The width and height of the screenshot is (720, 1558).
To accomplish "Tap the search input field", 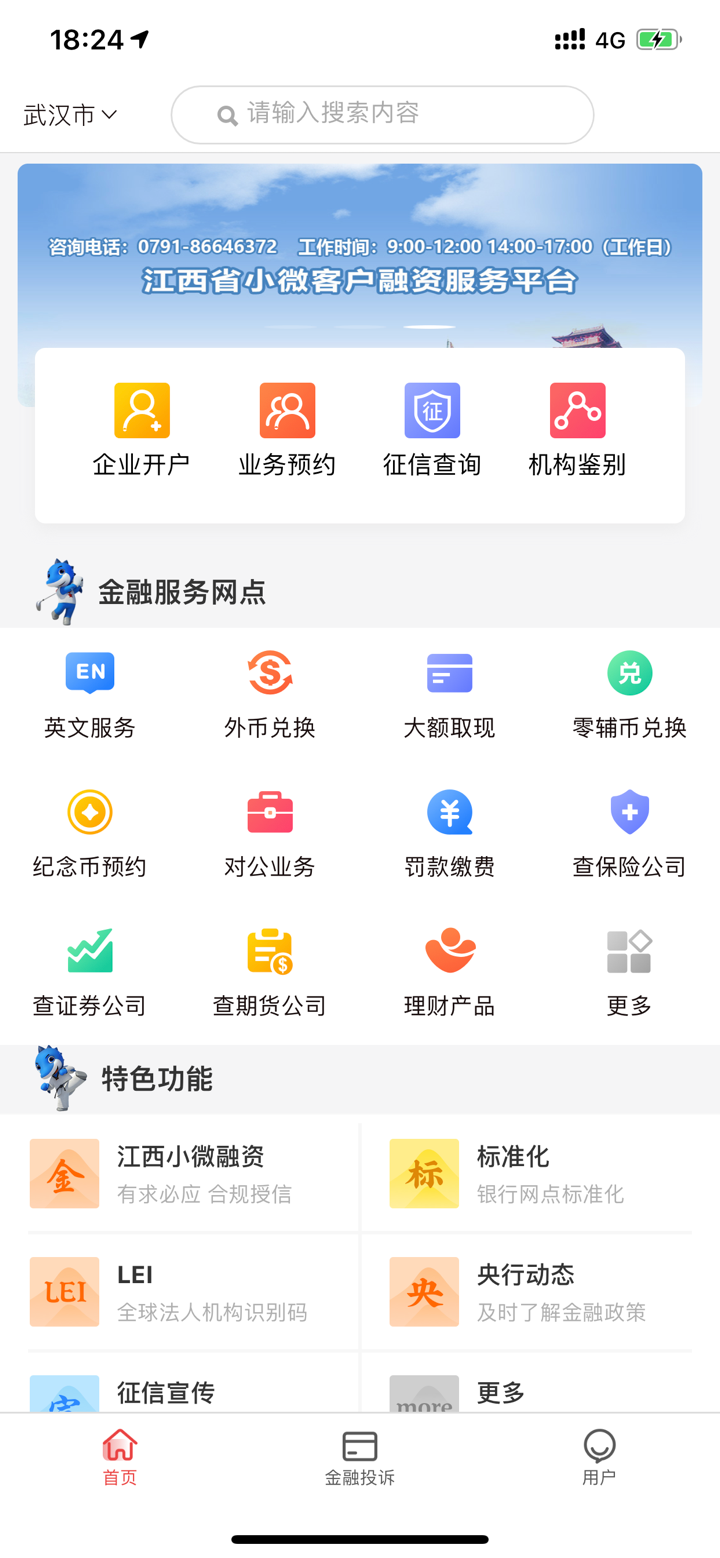I will (382, 114).
